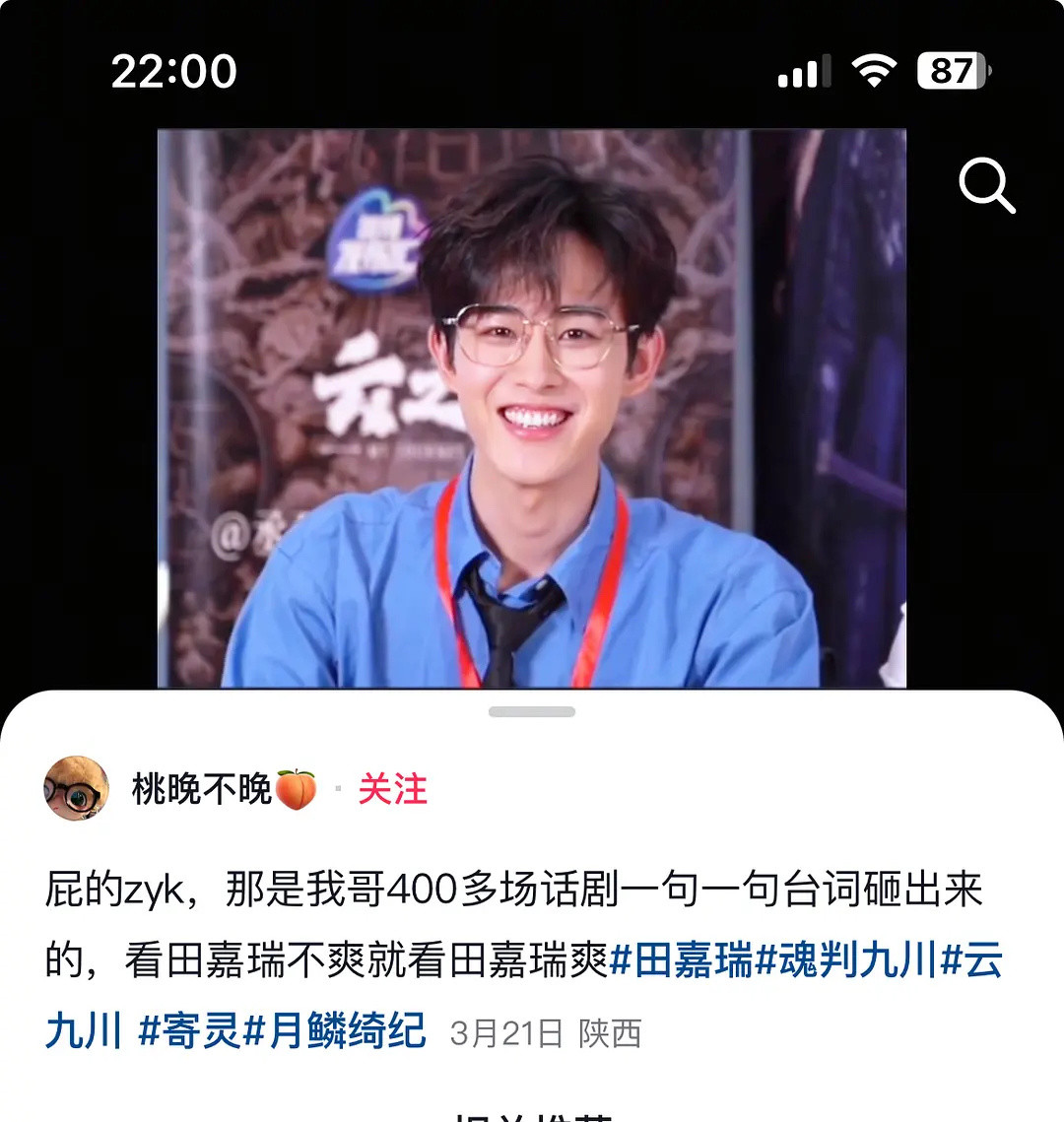Screen dimensions: 1064x1122
Task: Tap the post date 3月21日
Action: (502, 1027)
